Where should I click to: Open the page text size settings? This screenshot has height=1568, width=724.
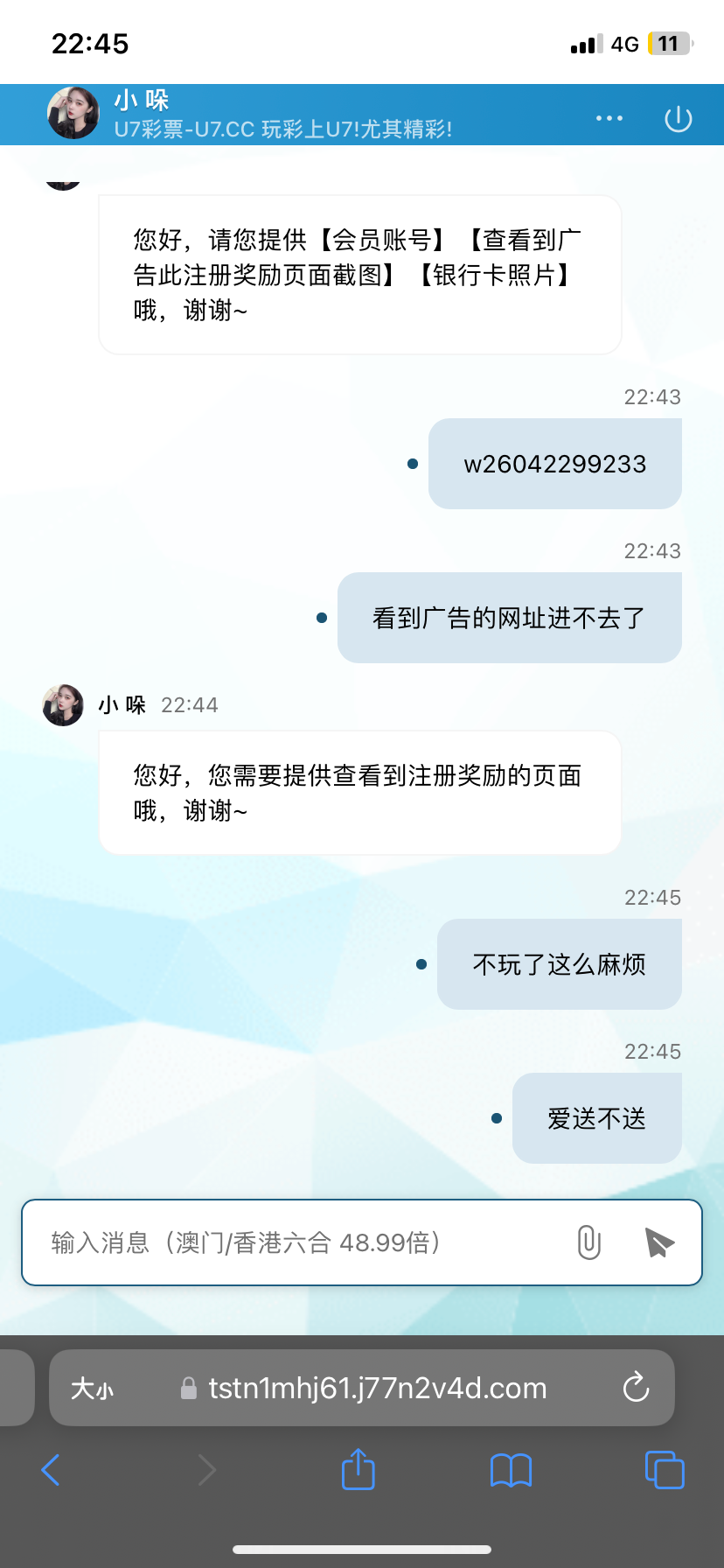tap(92, 1389)
